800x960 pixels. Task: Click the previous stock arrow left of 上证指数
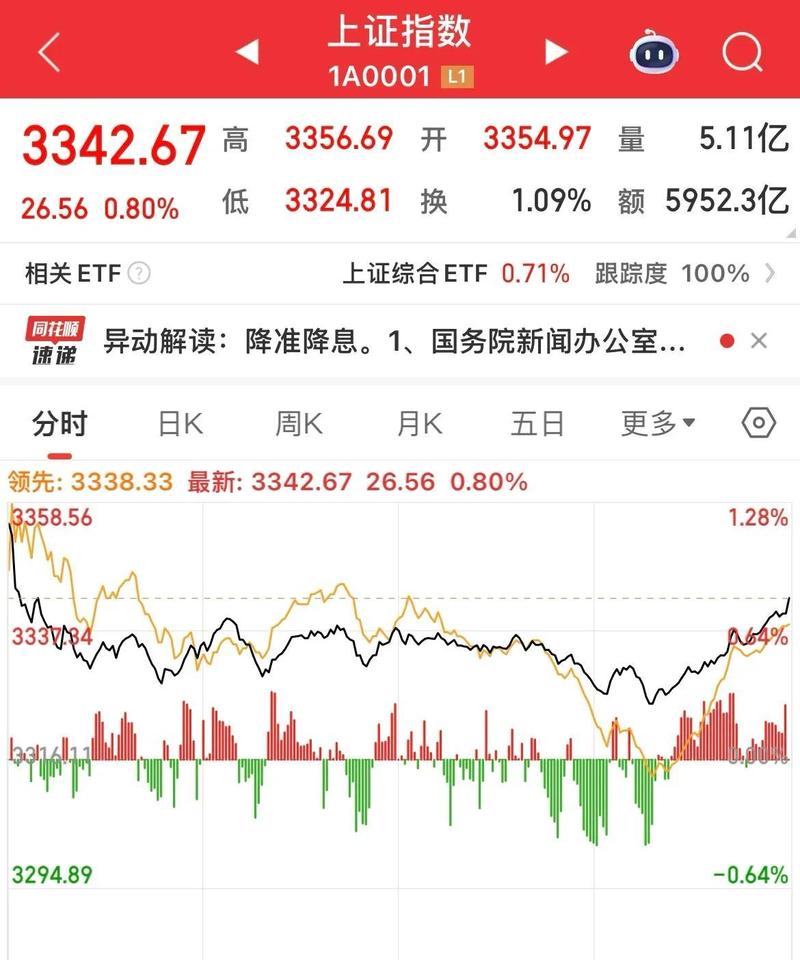[245, 52]
